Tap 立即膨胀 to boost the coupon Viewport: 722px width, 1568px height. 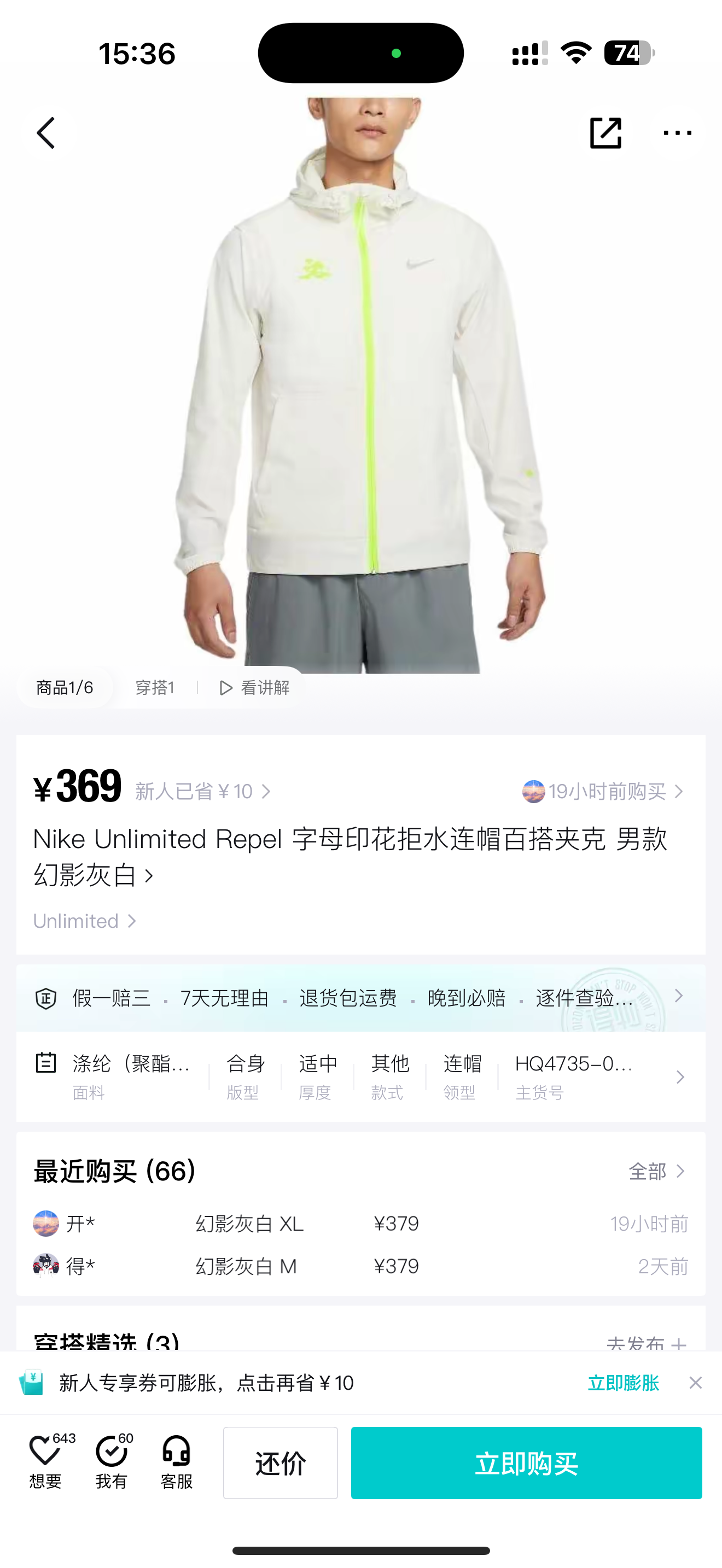click(x=623, y=1383)
